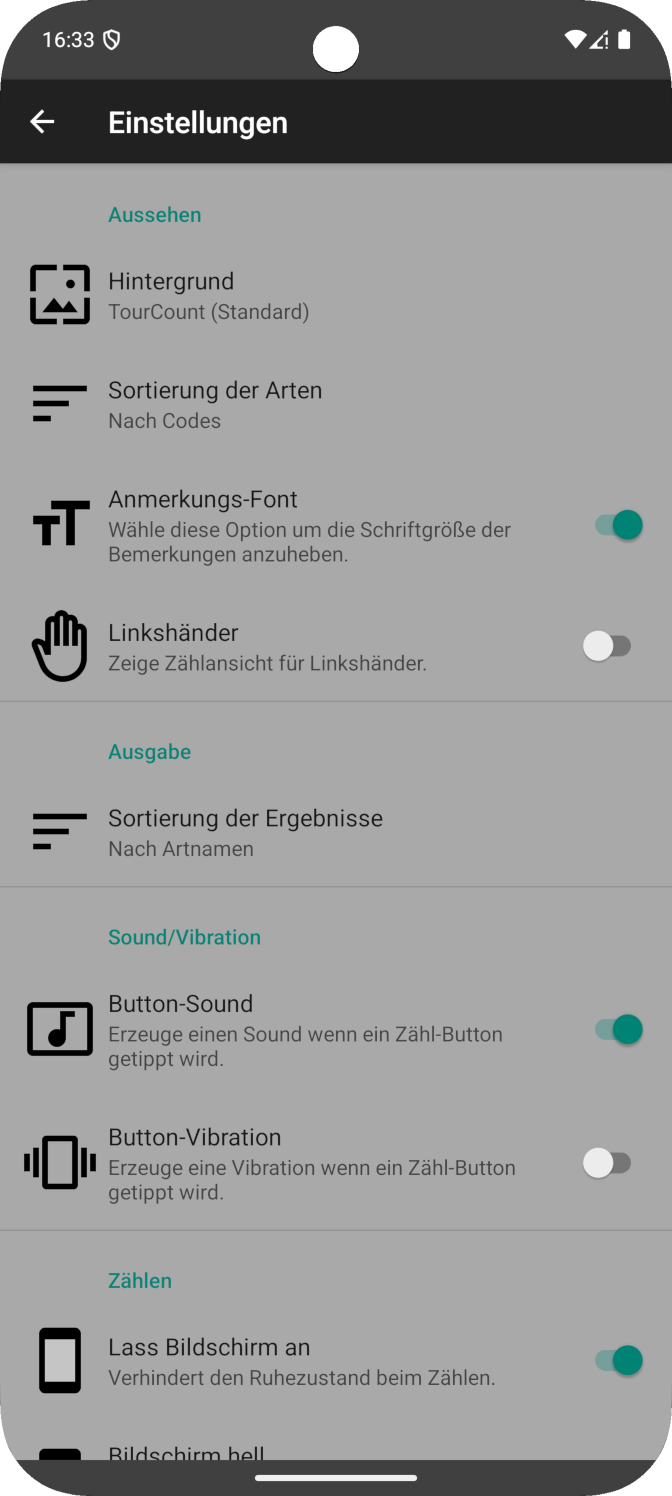Toggle Lass Bildschirm an off

pos(618,1360)
